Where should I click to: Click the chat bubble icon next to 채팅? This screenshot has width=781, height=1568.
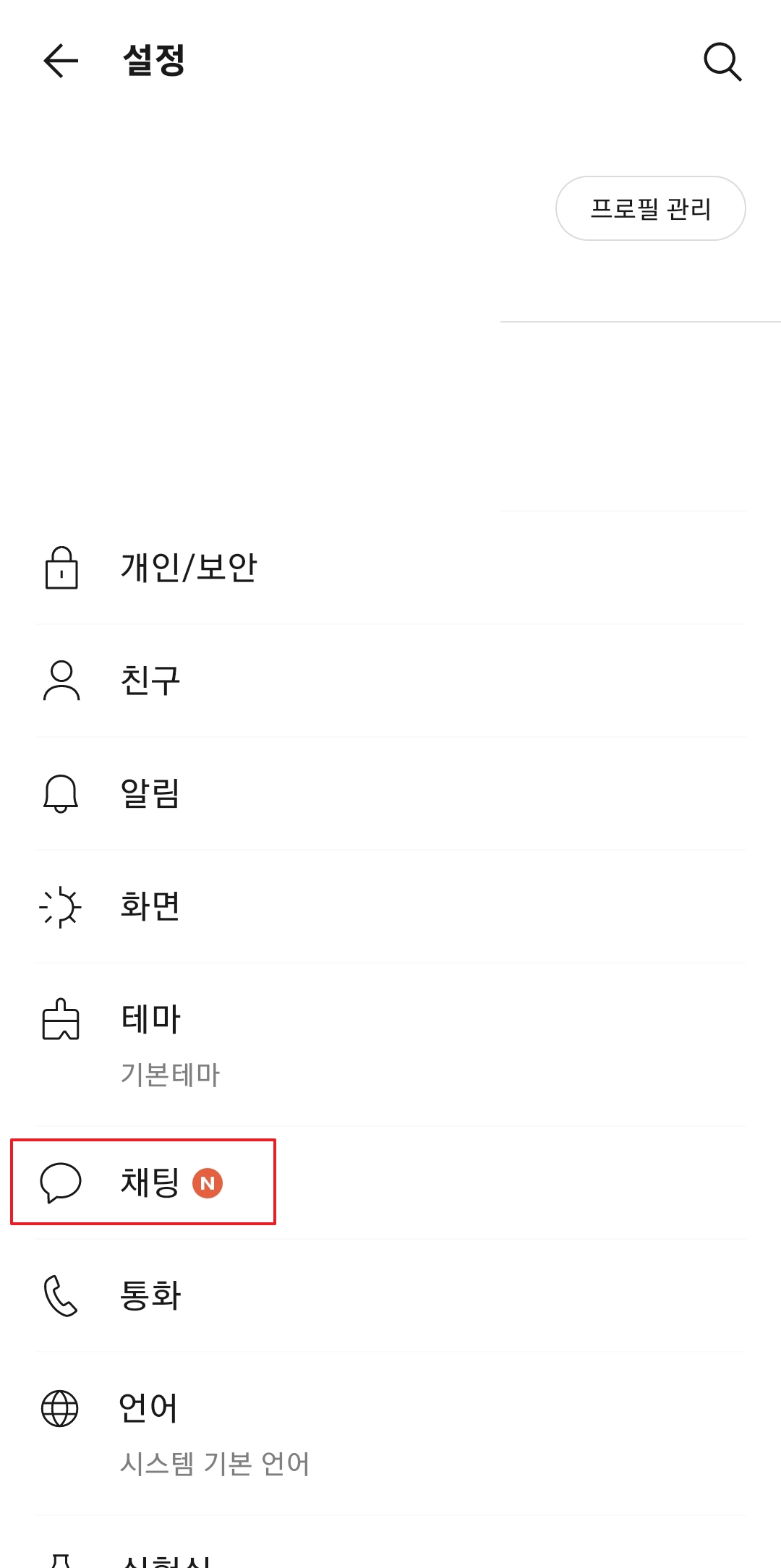(61, 1181)
